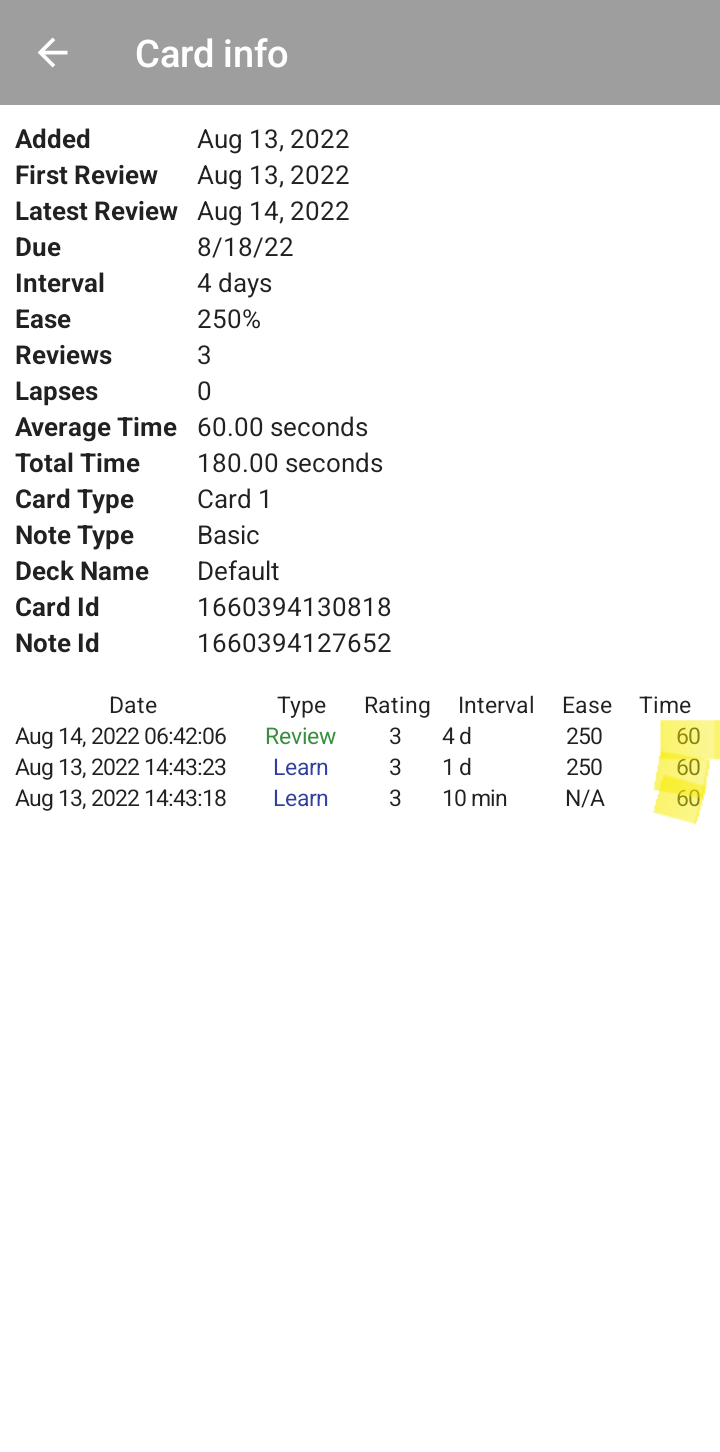Click the Interval column header

495,705
